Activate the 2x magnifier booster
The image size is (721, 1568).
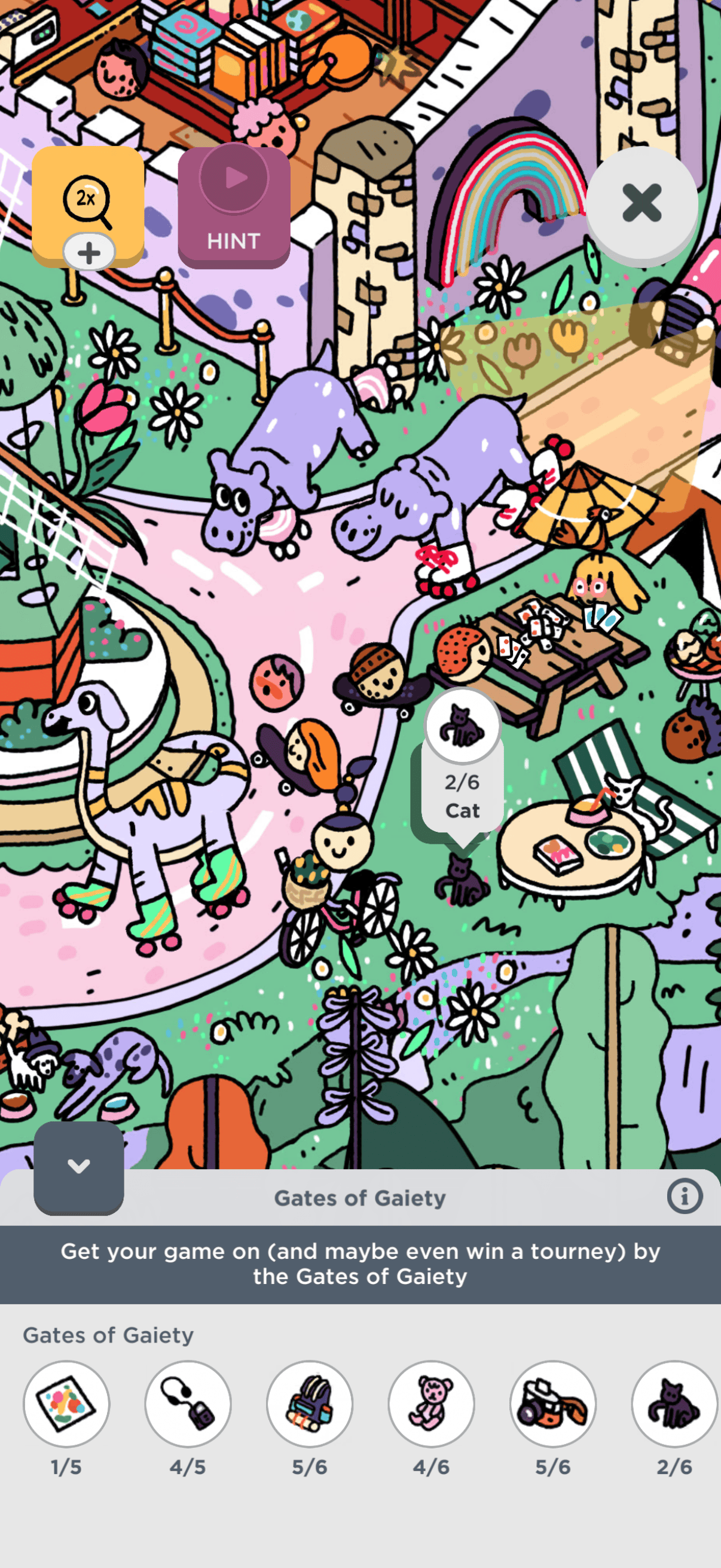(88, 197)
